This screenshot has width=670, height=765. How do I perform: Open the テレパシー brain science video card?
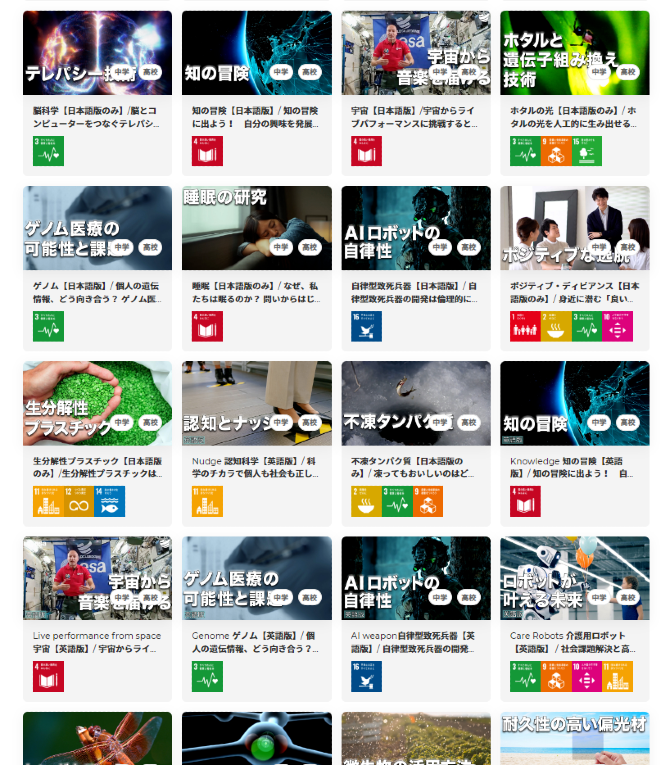[x=97, y=53]
